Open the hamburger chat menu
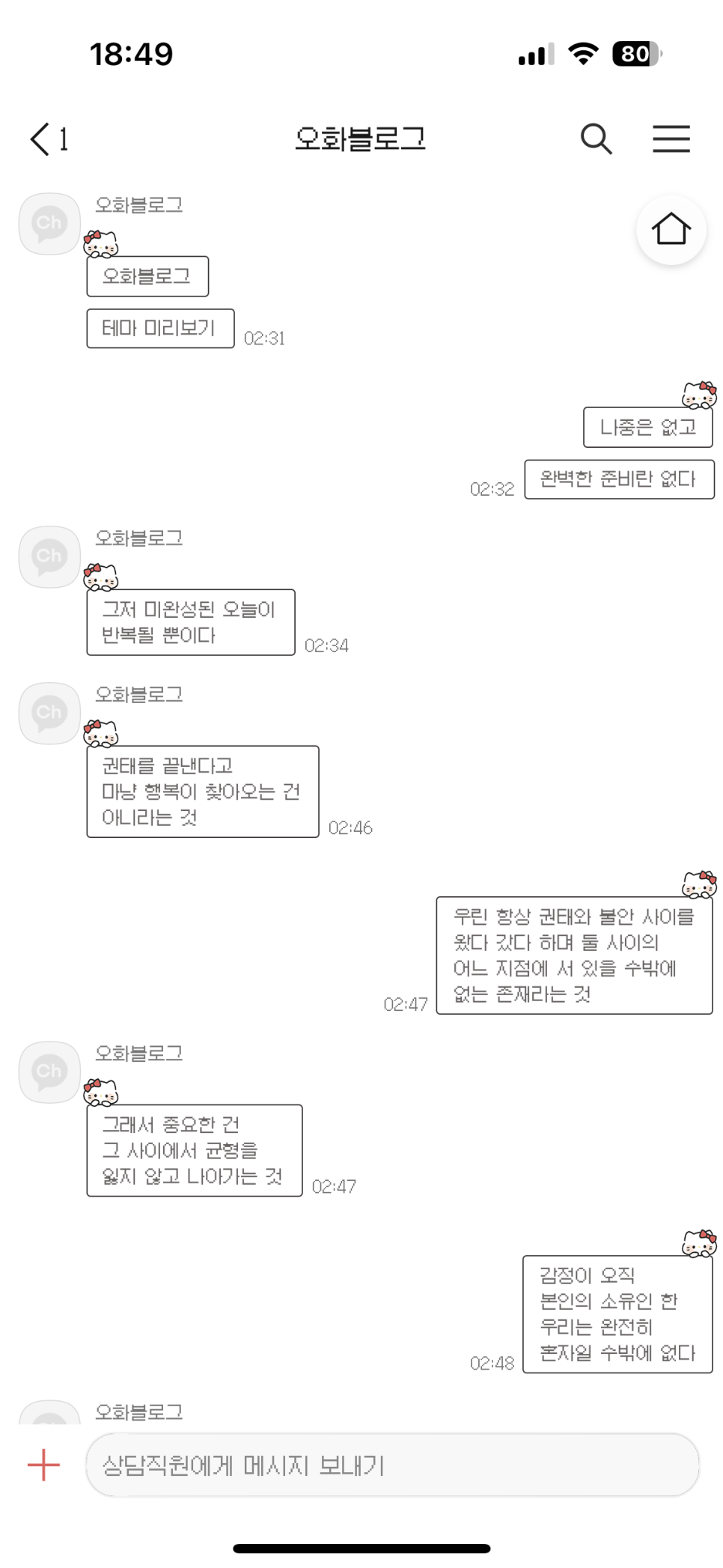This screenshot has height=1568, width=723. pyautogui.click(x=671, y=139)
